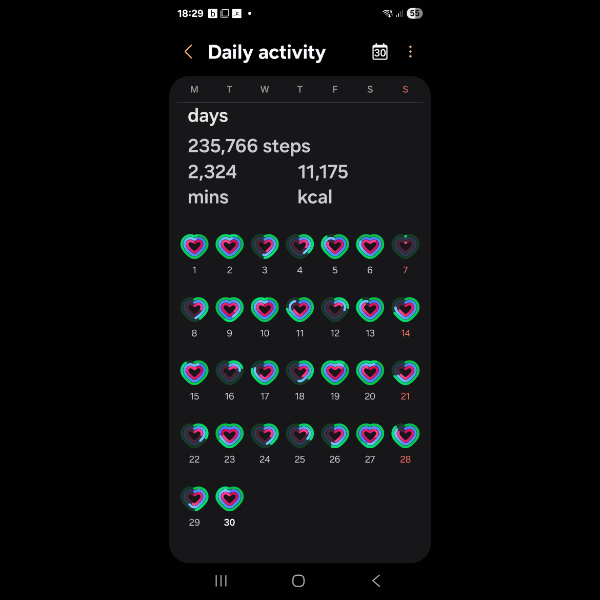
Task: Select day 12 heart ring
Action: (x=335, y=309)
